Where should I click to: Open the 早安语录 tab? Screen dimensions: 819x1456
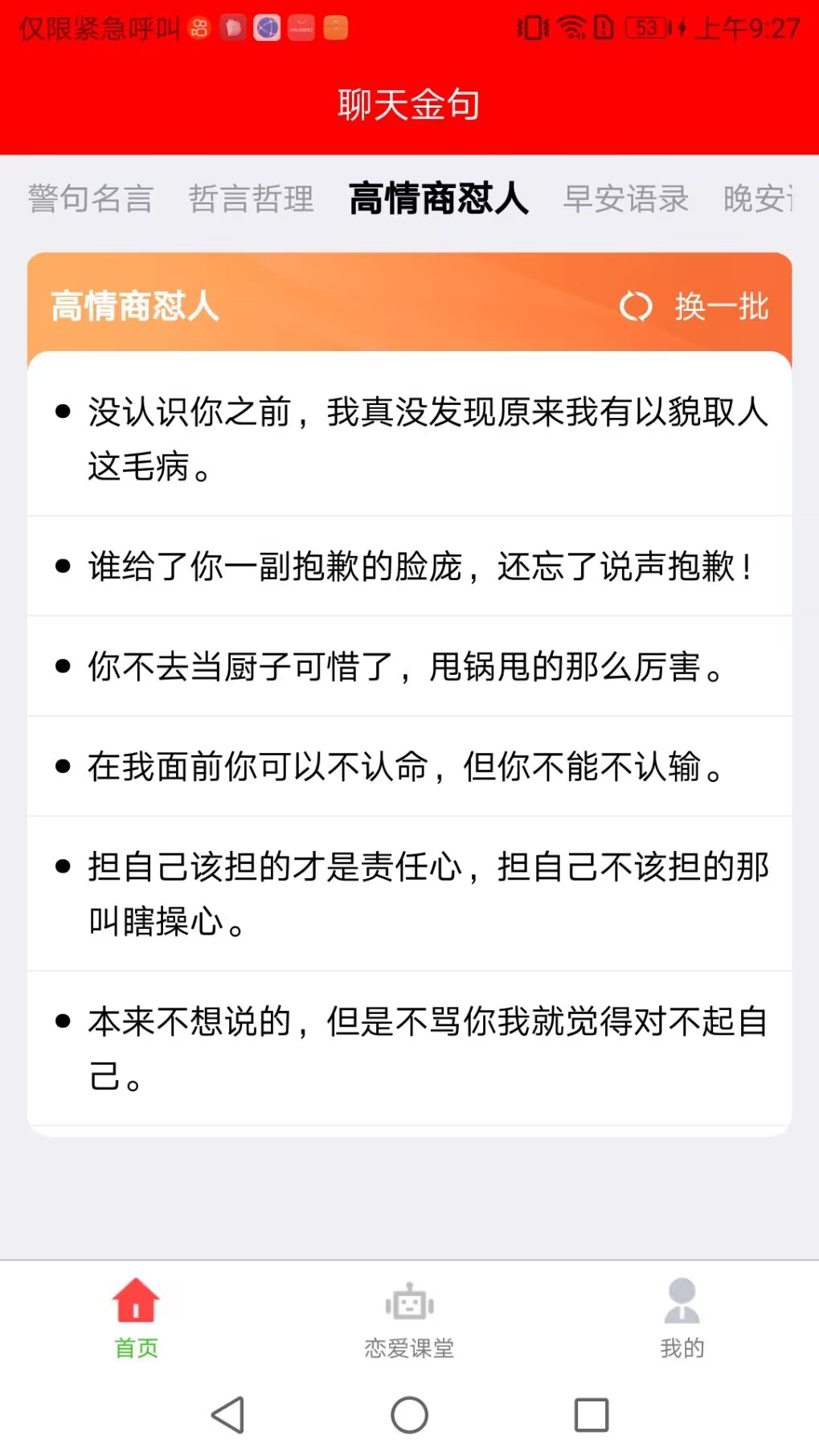coord(625,198)
